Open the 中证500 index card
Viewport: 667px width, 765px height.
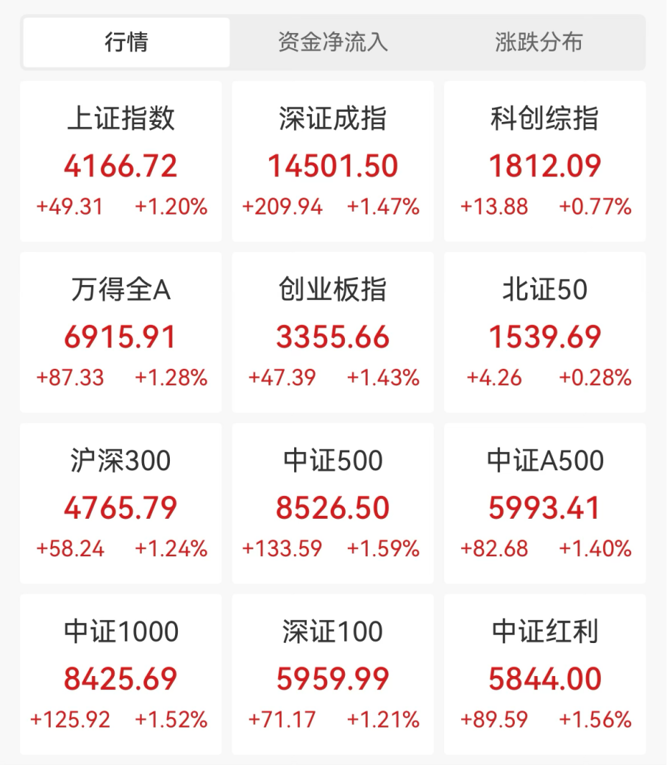(x=333, y=504)
